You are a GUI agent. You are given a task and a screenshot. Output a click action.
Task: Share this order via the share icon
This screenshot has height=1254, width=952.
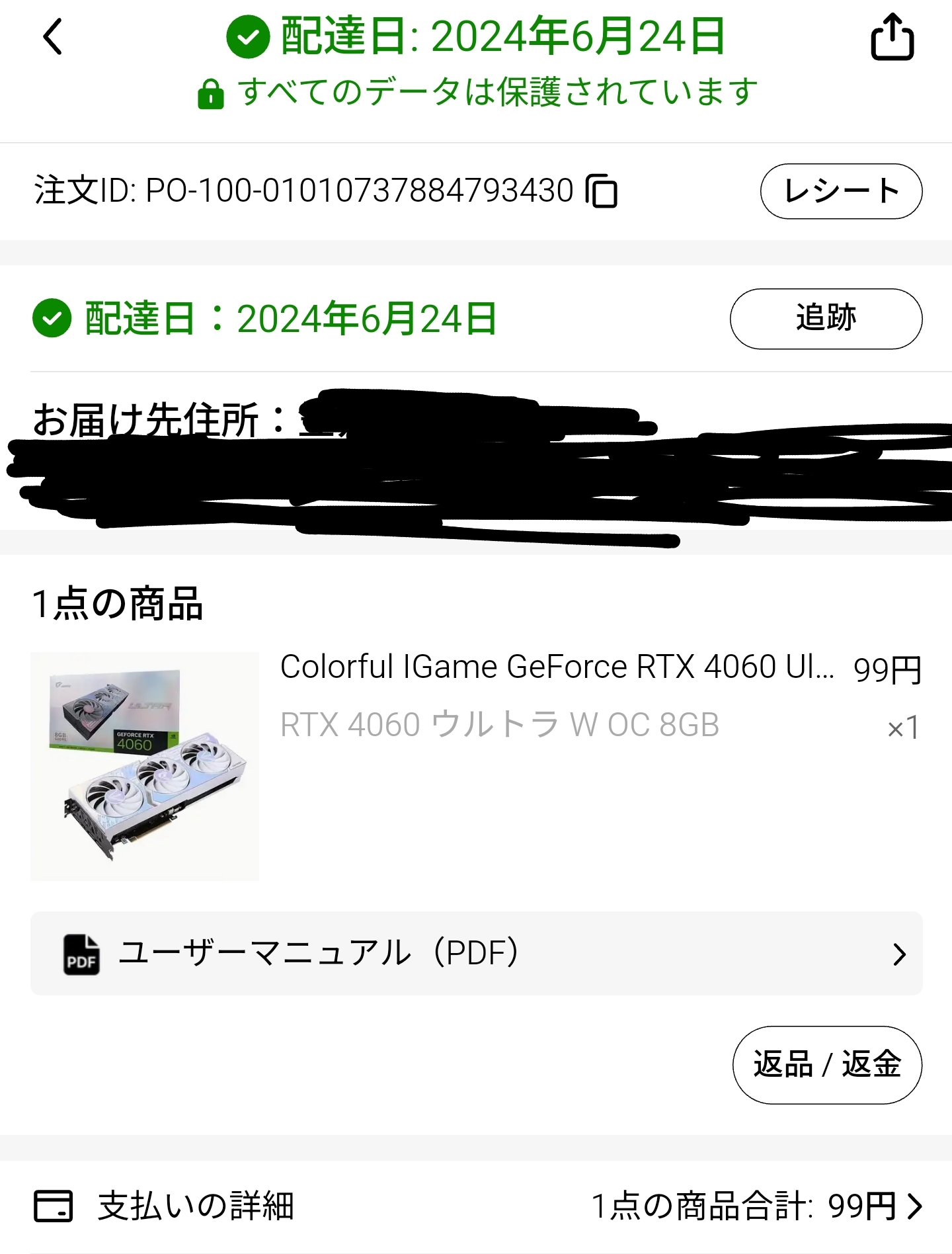tap(892, 38)
